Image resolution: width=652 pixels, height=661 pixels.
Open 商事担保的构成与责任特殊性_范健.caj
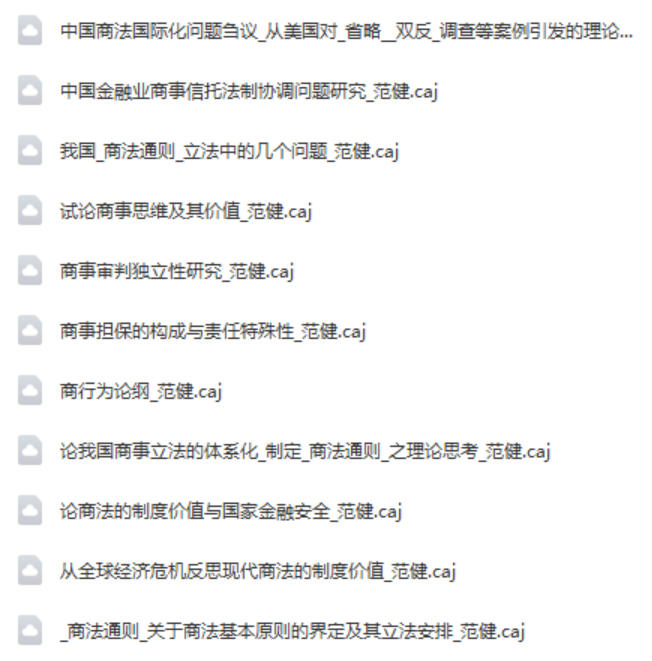click(x=212, y=331)
